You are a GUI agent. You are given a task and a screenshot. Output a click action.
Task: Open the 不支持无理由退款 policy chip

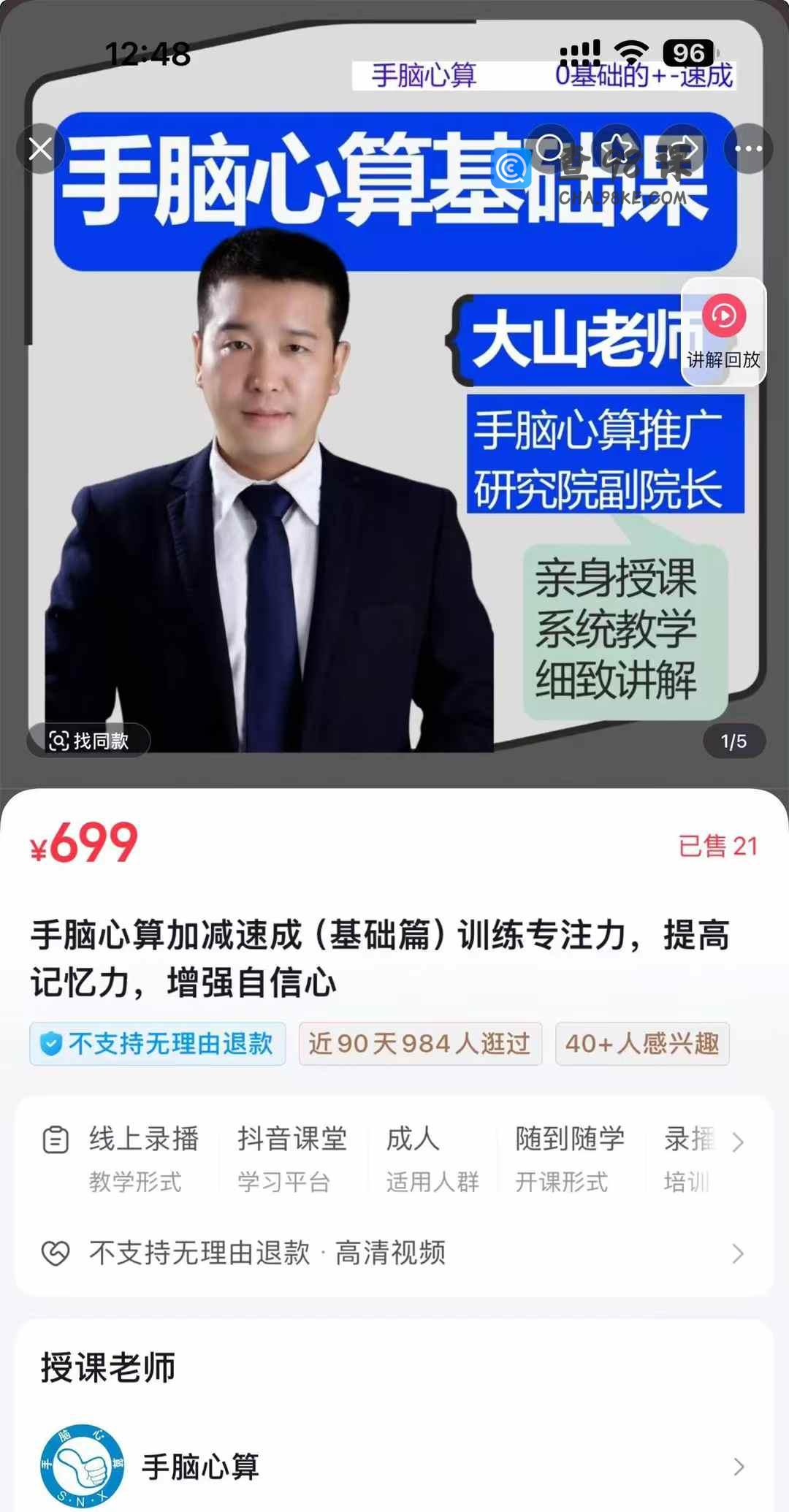158,1044
